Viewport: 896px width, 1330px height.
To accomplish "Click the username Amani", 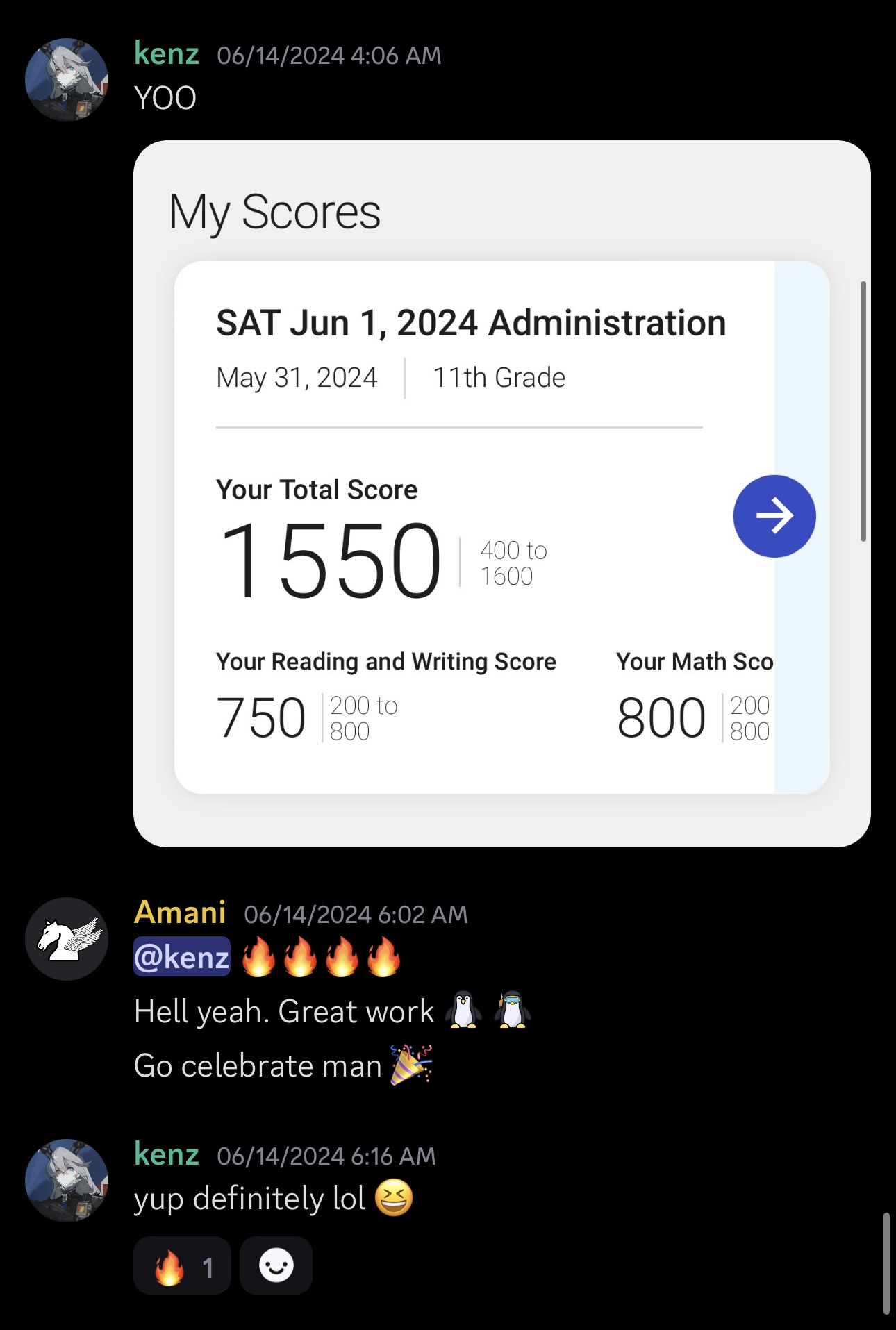I will 179,912.
